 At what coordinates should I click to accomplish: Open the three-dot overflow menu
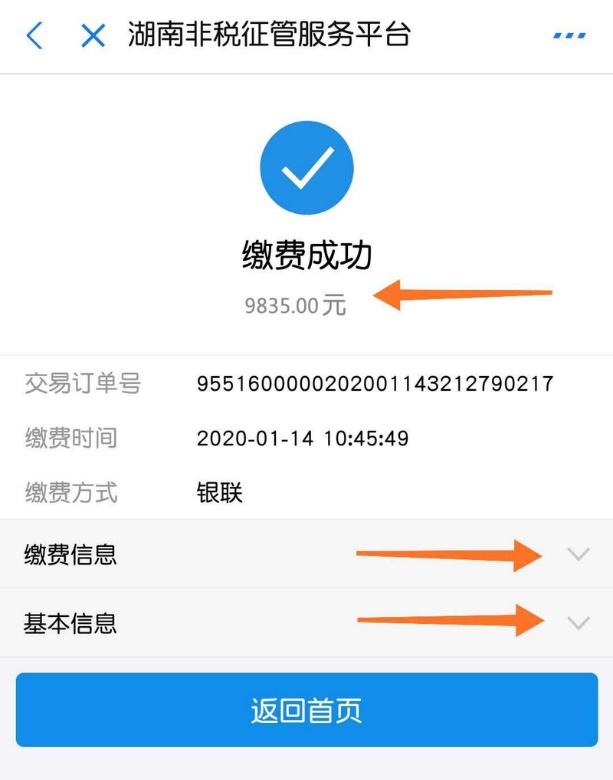tap(569, 36)
